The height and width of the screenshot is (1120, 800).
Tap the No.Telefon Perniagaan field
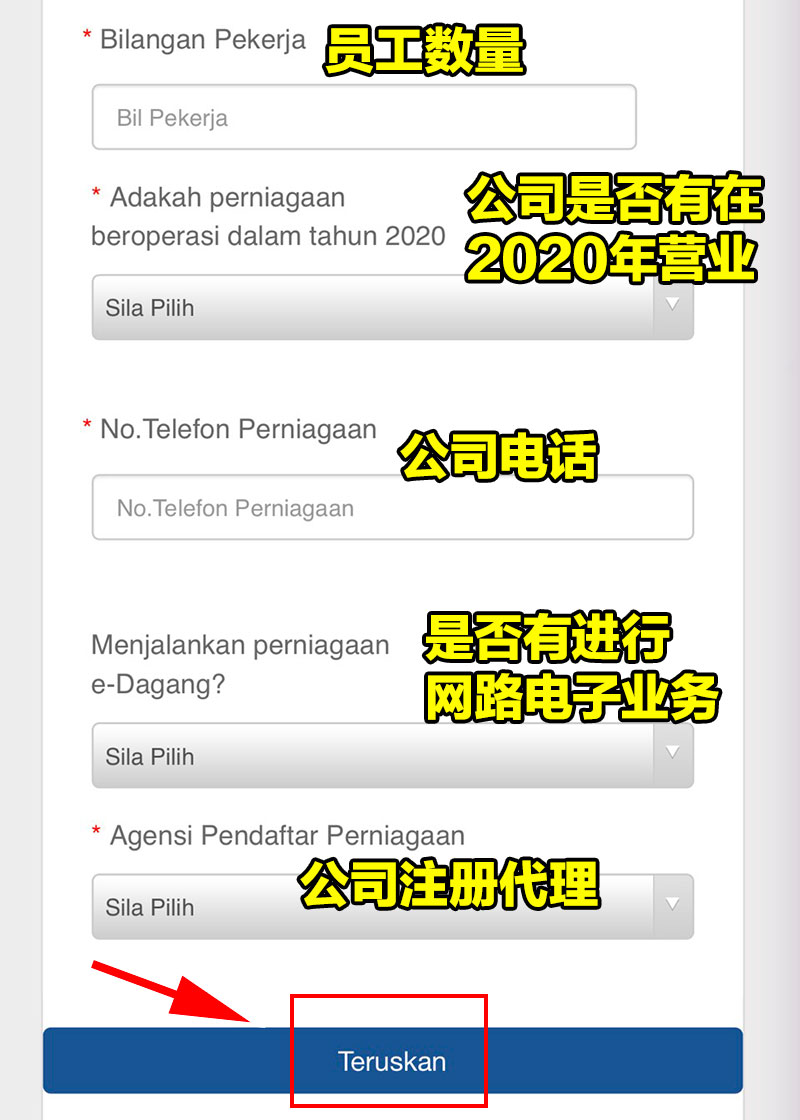[x=392, y=508]
